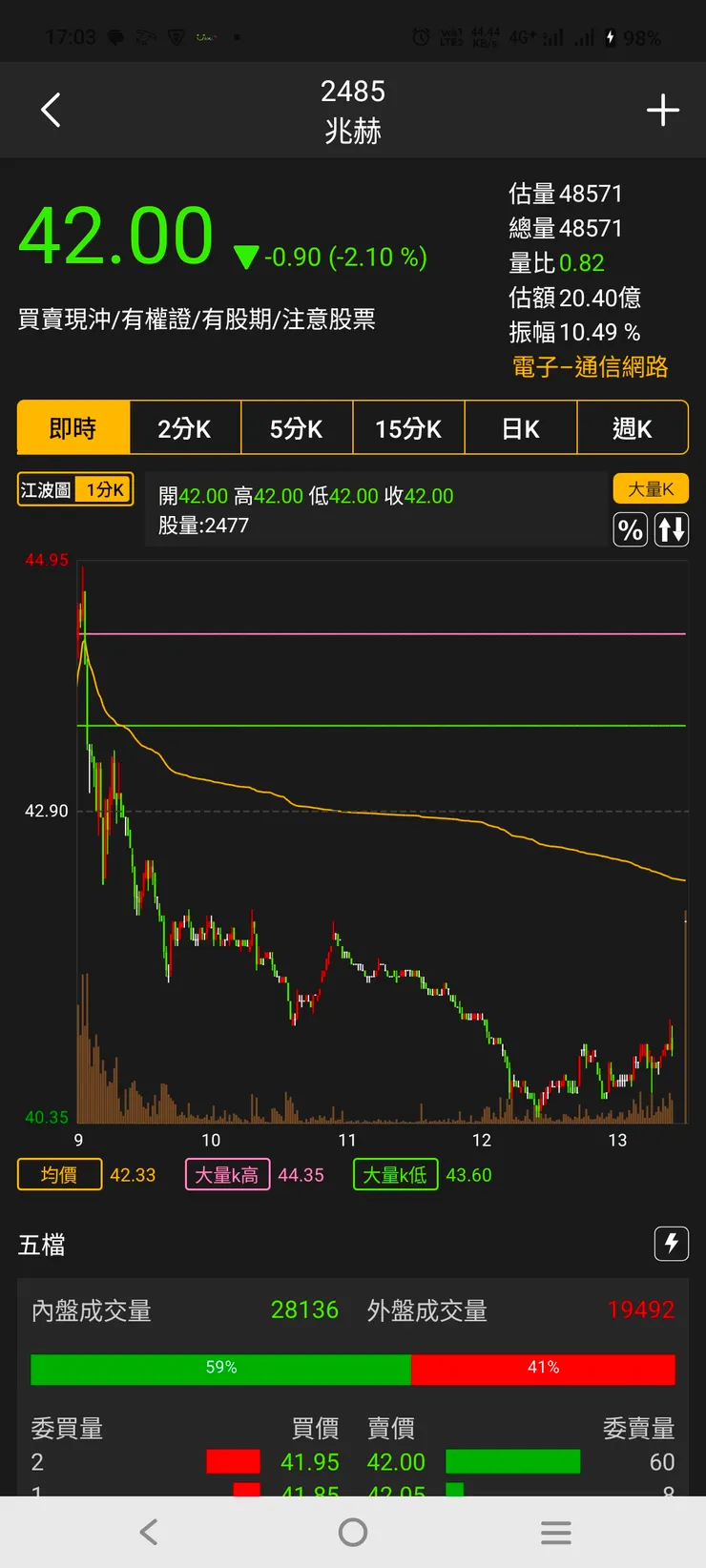Toggle the 江波圖 1分K chart mode
Screen dimensions: 706x1568
(74, 488)
